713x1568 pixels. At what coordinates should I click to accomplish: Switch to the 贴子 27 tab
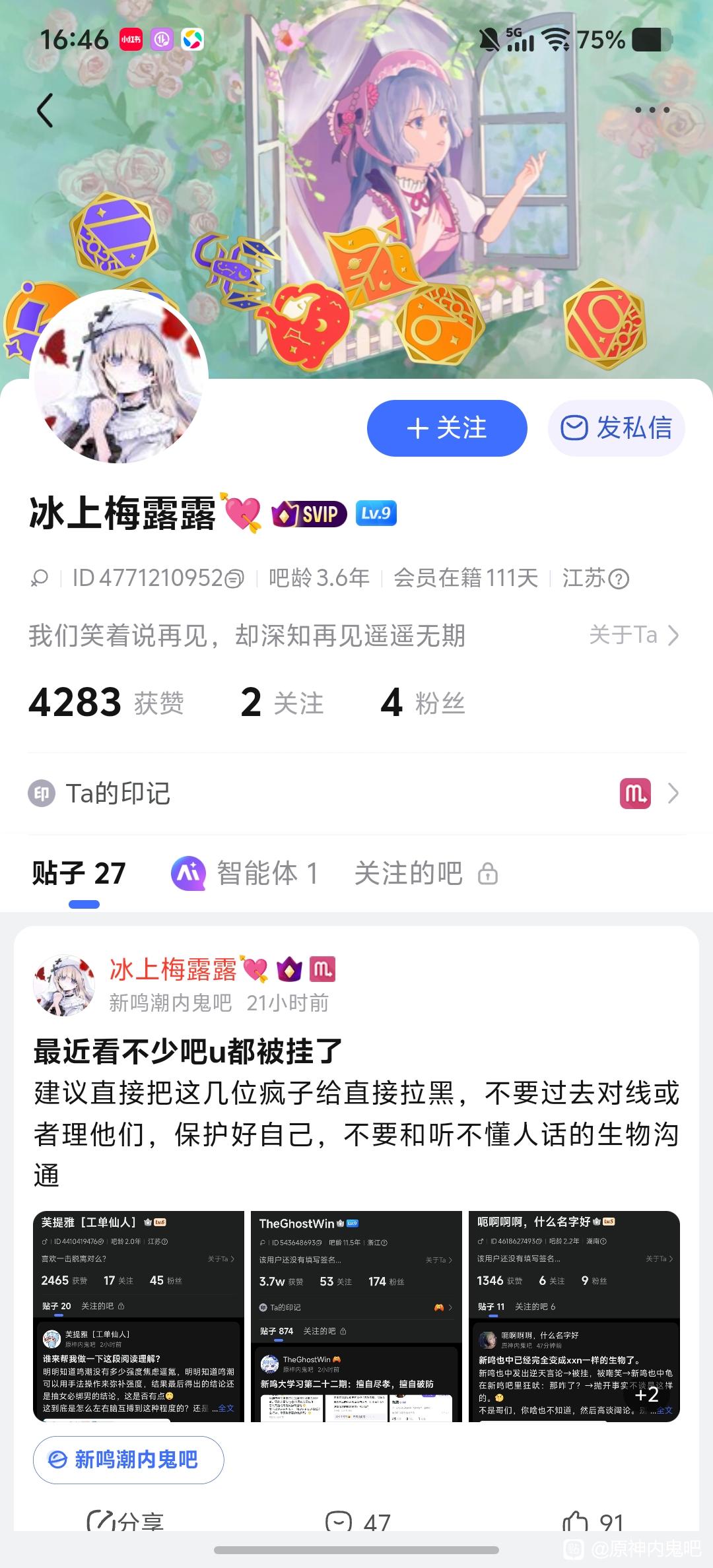tap(79, 874)
